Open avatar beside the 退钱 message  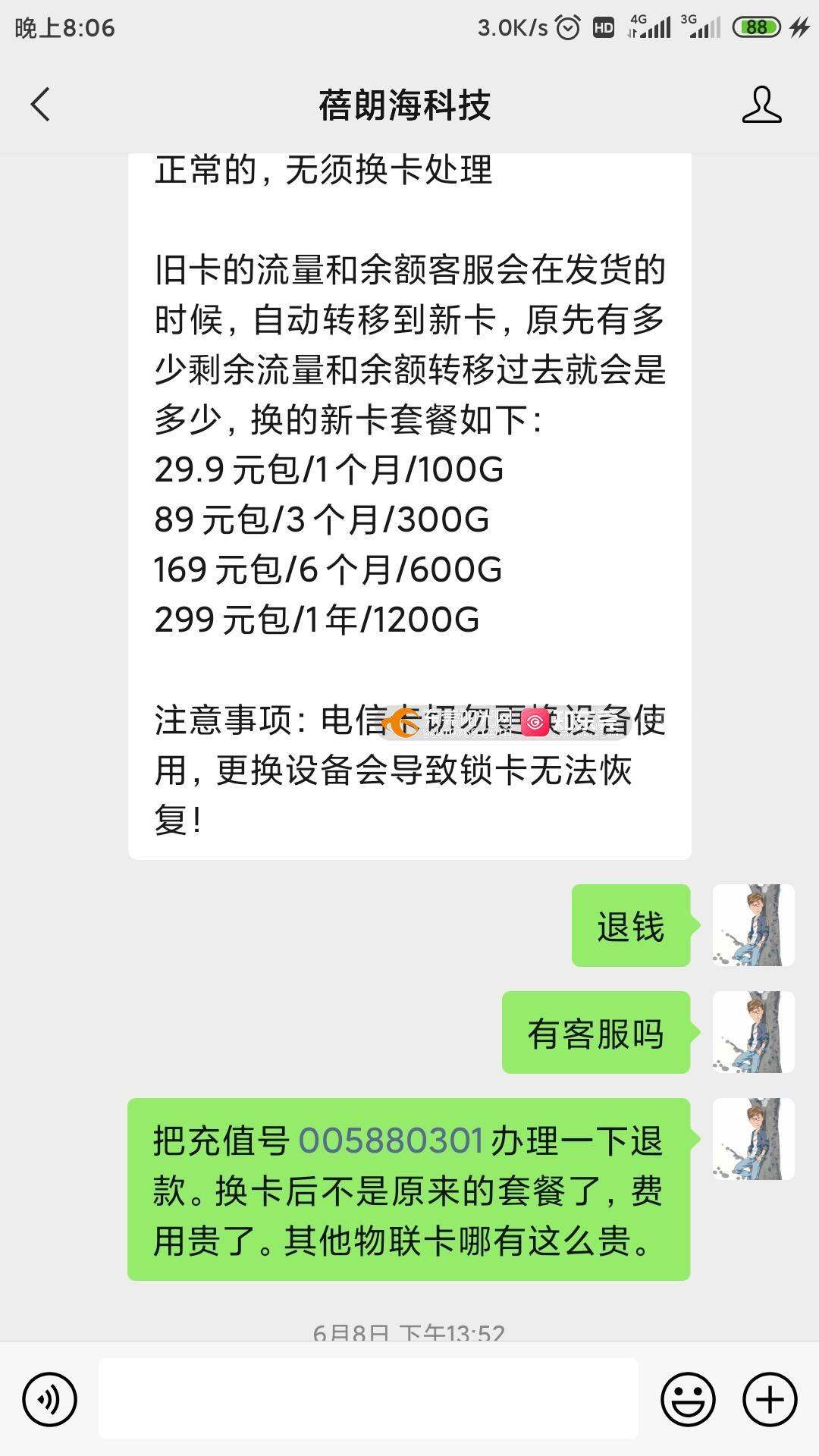click(753, 925)
